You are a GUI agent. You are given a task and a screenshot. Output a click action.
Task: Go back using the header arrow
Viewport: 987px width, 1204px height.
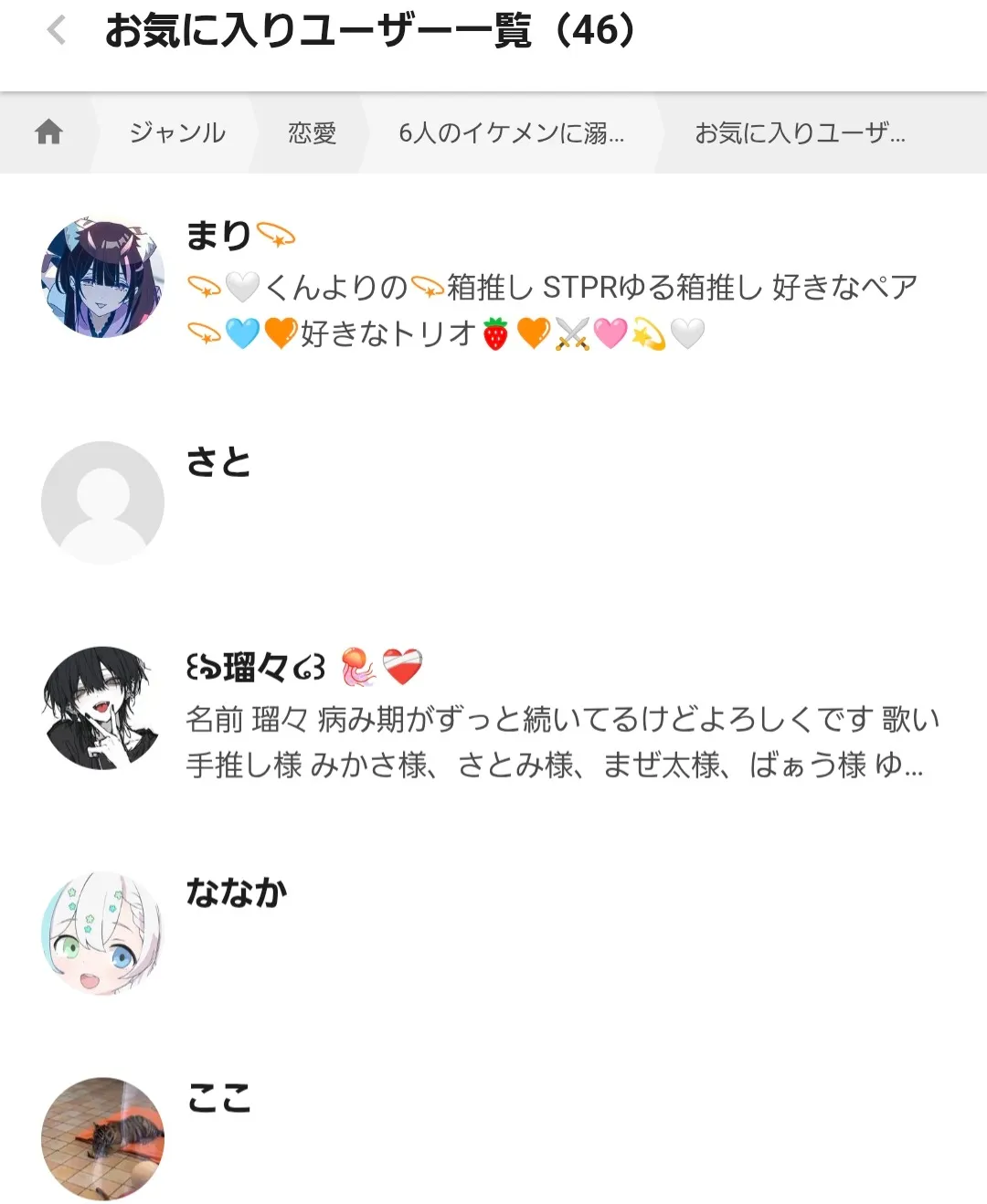pyautogui.click(x=57, y=31)
